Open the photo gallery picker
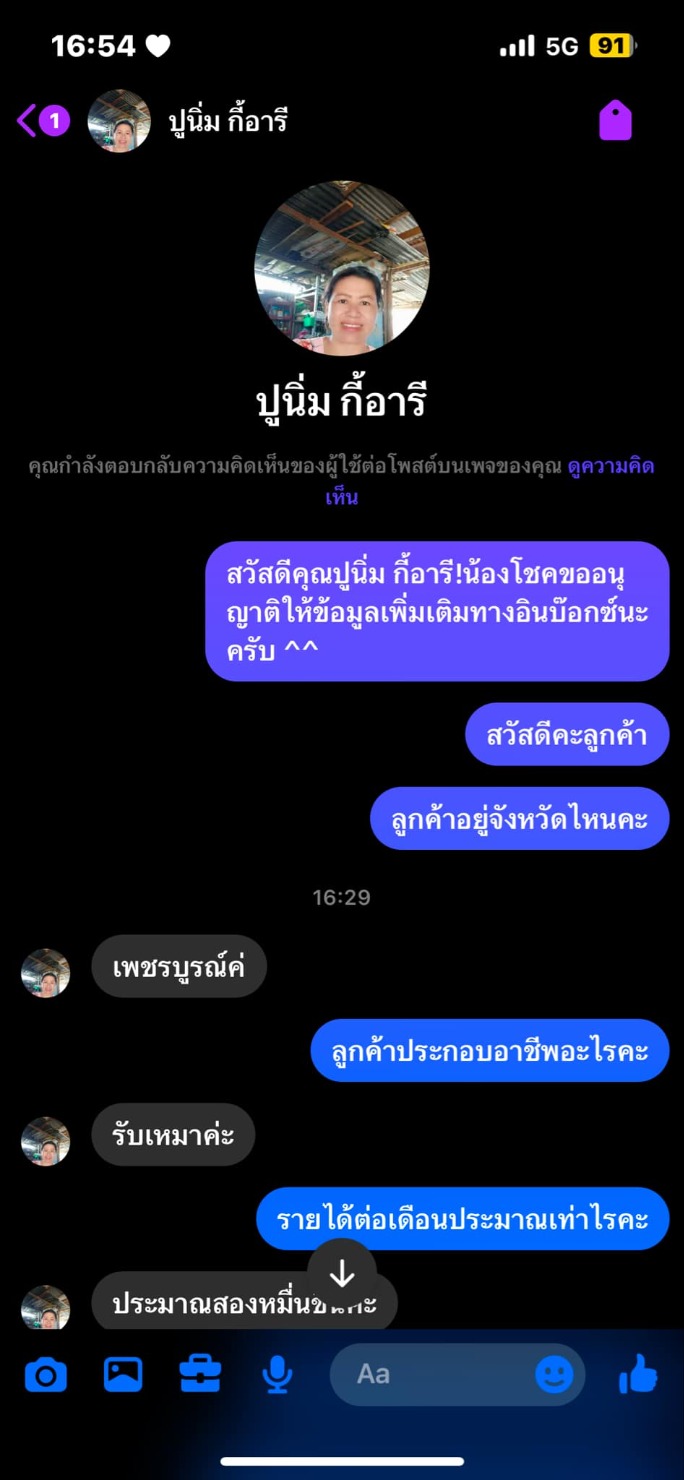 coord(123,1375)
